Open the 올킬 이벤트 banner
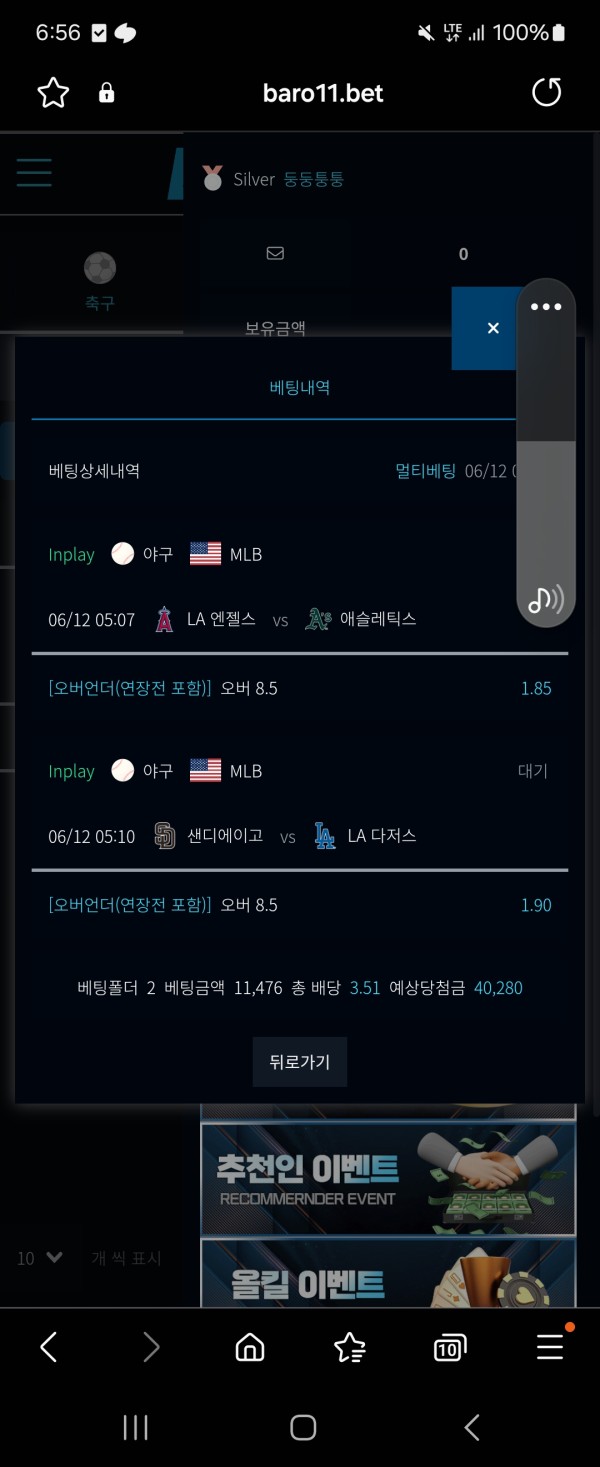This screenshot has width=600, height=1467. point(388,1275)
